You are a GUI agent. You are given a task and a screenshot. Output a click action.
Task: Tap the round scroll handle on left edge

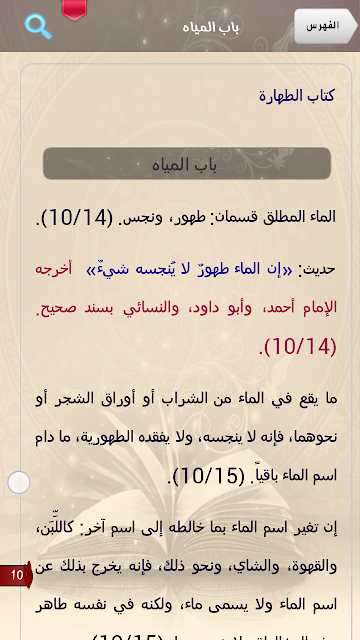coord(19,482)
